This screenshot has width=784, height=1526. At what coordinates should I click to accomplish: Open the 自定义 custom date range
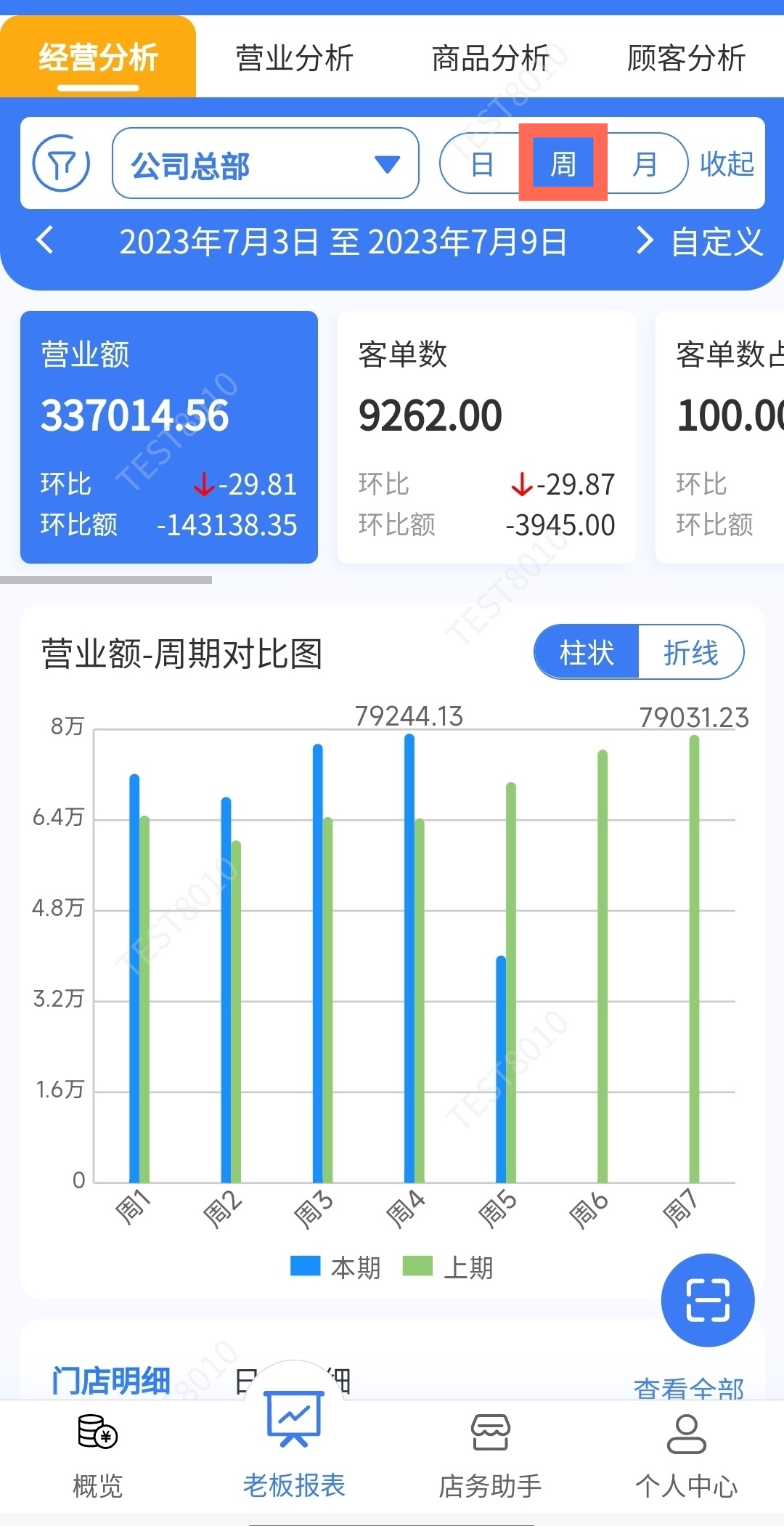click(716, 242)
